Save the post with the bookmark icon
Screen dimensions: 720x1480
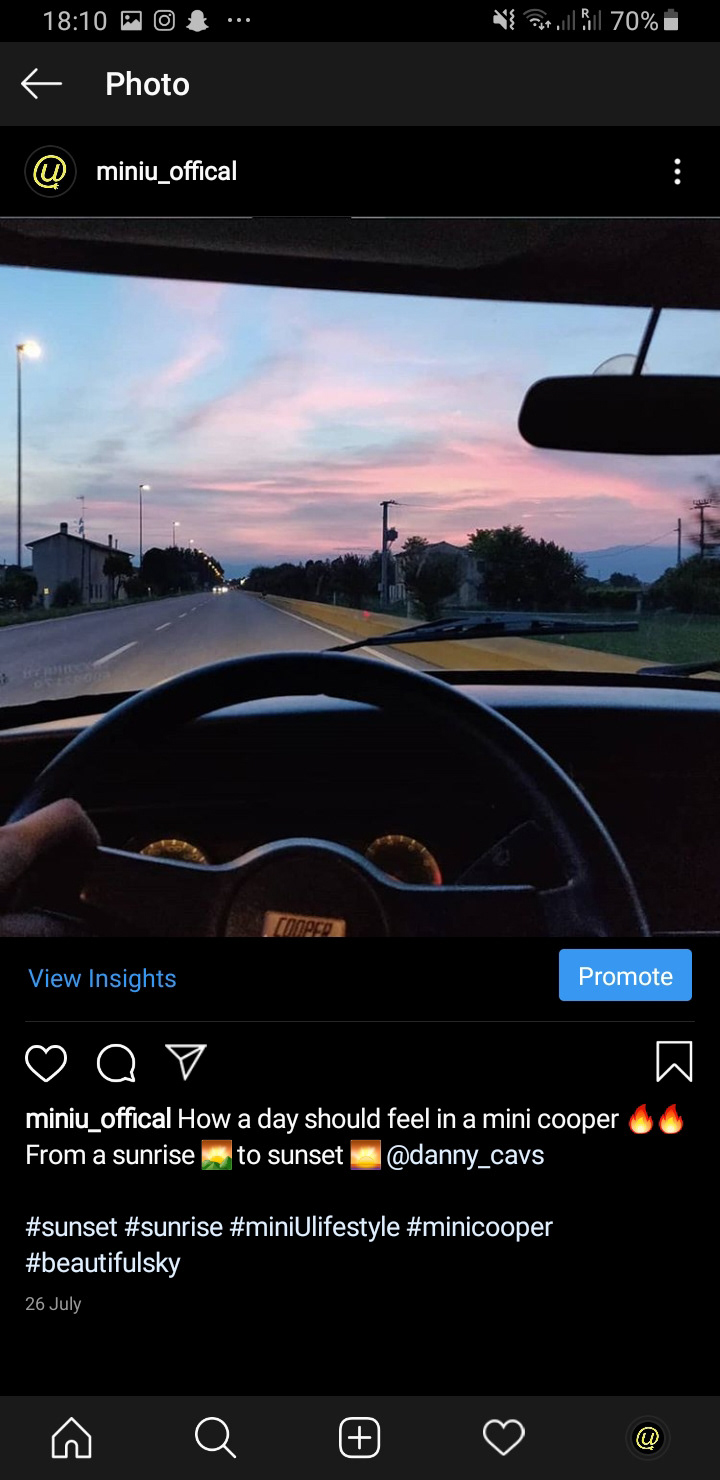click(674, 1061)
